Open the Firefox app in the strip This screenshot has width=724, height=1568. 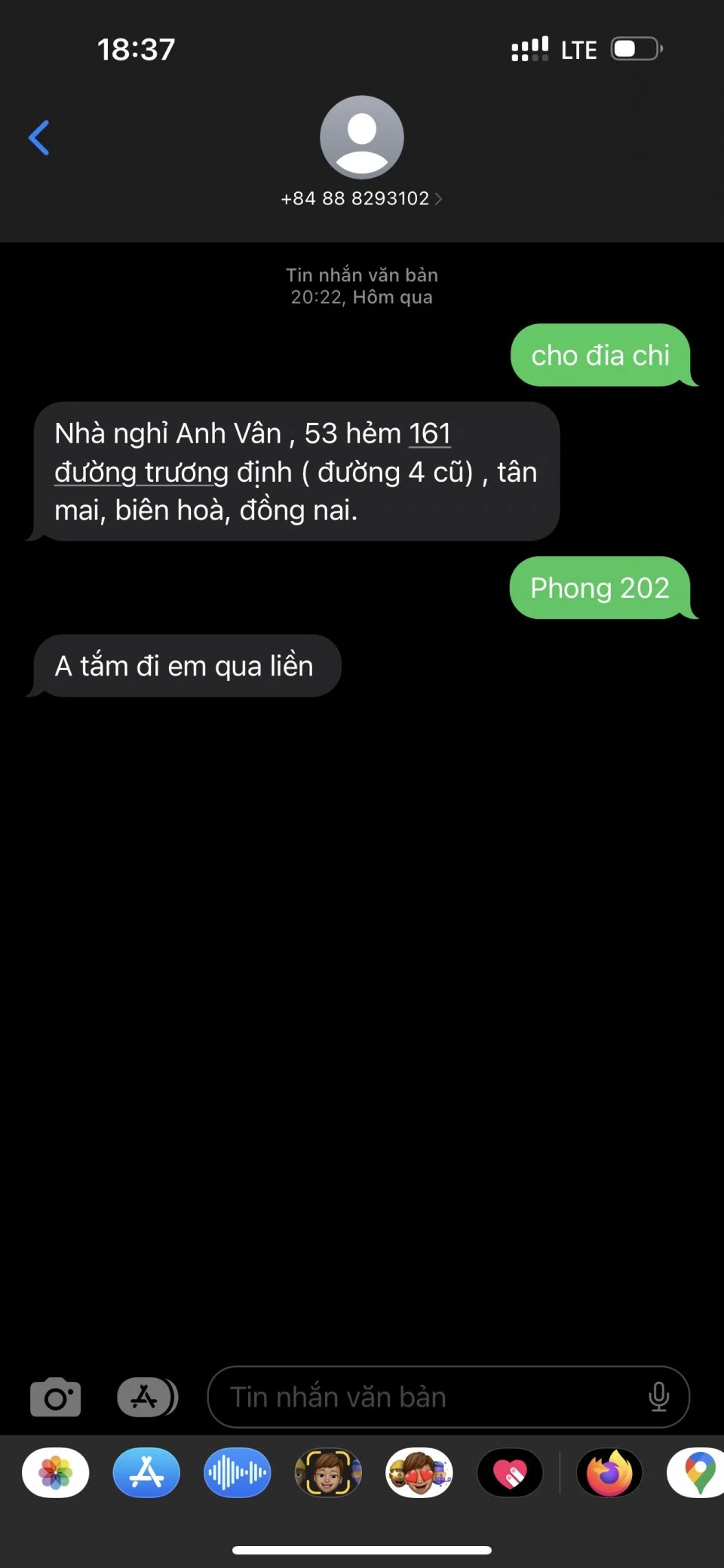click(609, 1473)
